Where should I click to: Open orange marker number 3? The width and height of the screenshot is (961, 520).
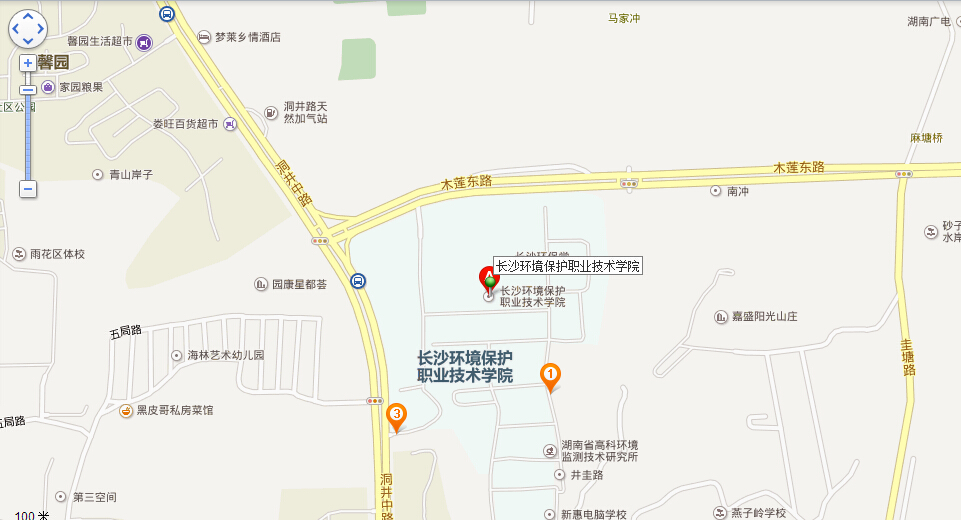[x=396, y=414]
